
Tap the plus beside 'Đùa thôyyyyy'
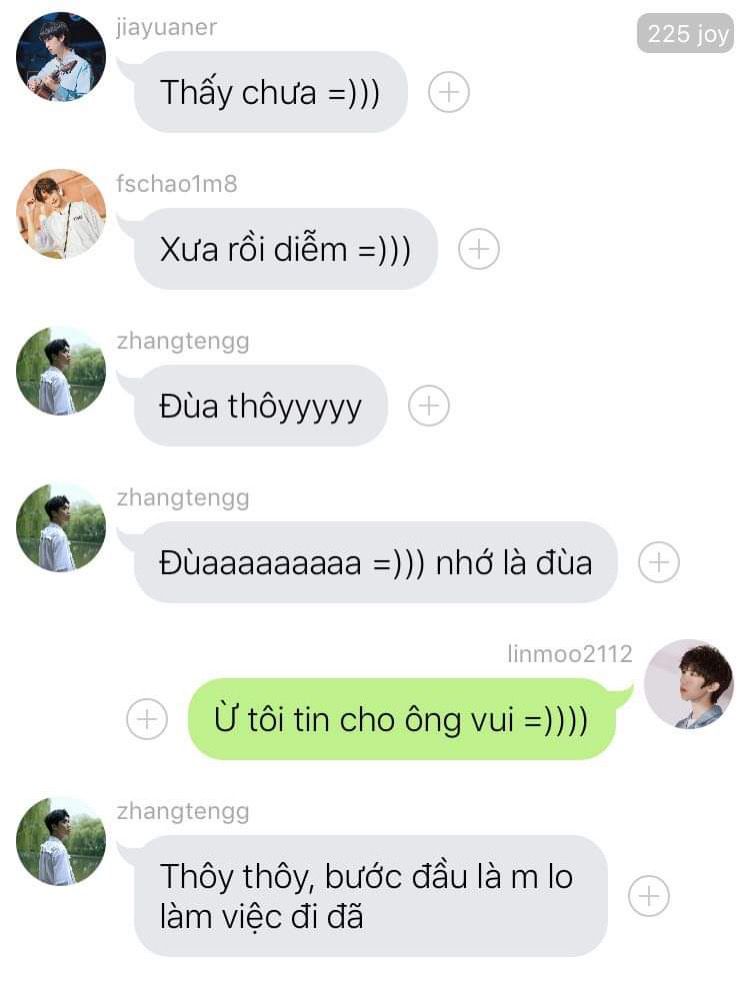coord(429,405)
